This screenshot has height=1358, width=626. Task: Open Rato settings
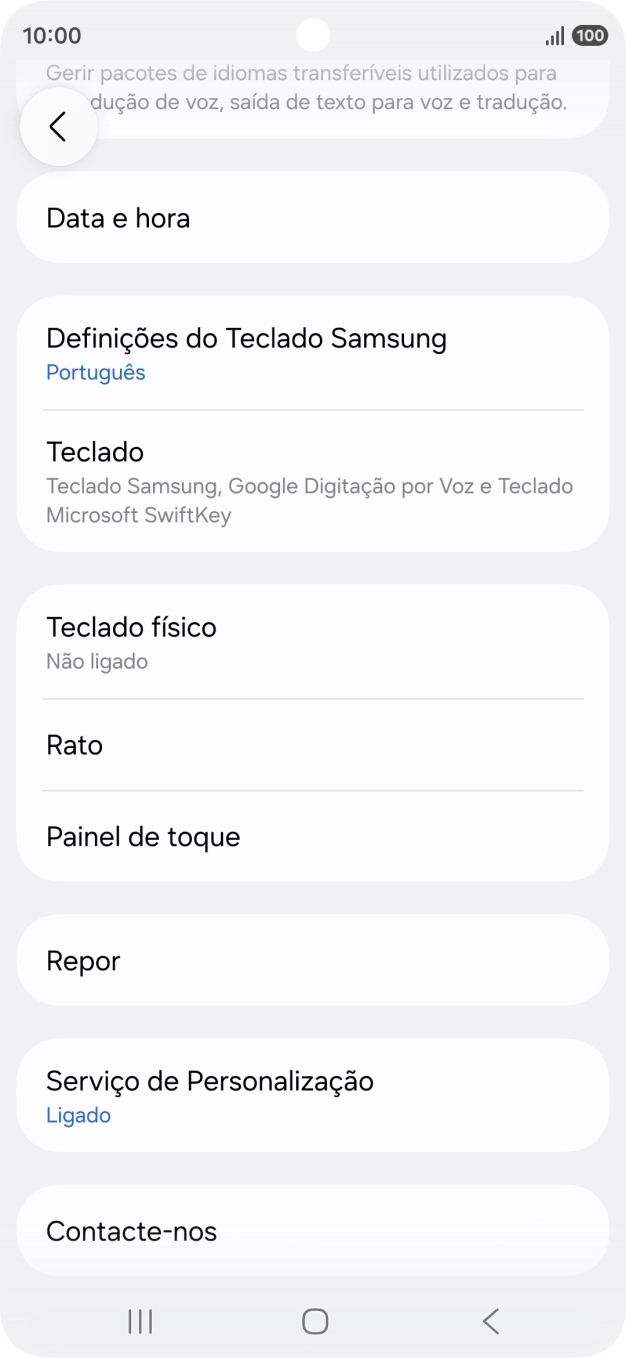313,745
